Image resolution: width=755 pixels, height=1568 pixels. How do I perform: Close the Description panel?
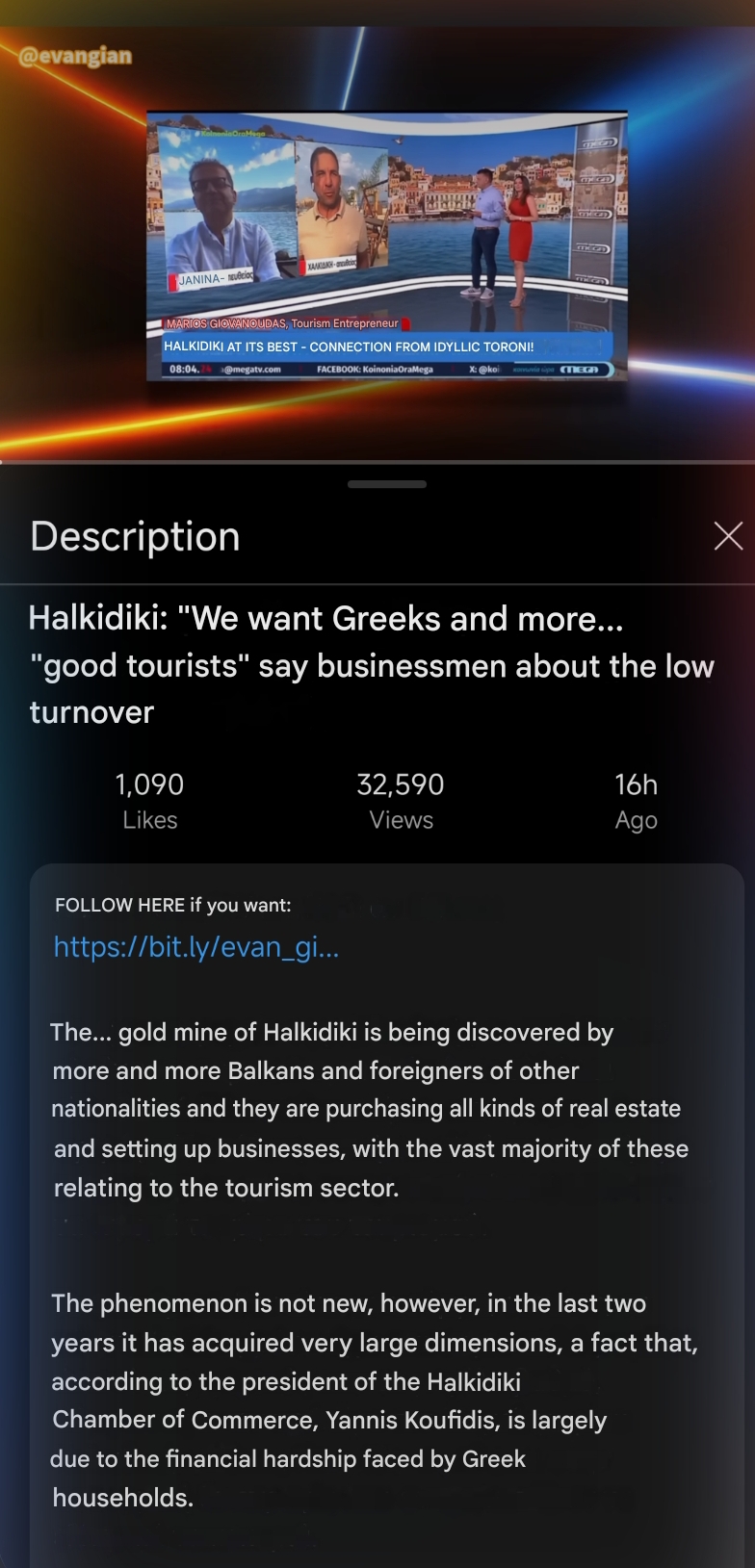pos(728,536)
